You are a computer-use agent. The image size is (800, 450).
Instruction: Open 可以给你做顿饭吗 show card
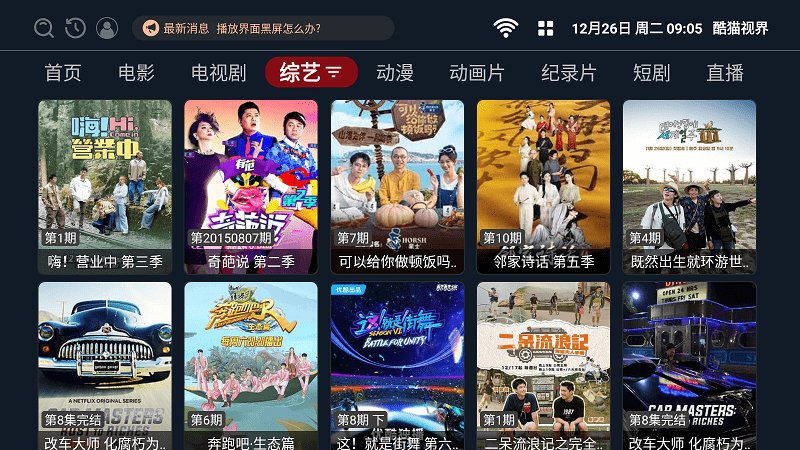coord(397,187)
